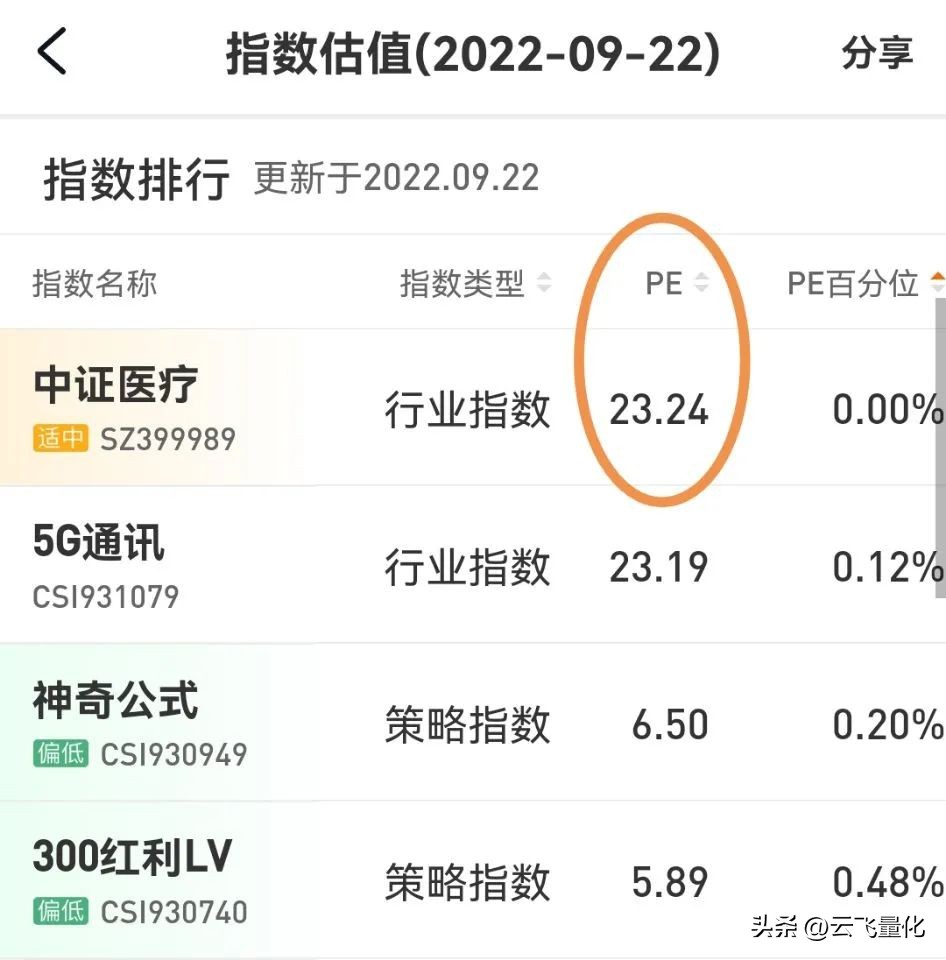Select the 300红利LV index row
This screenshot has height=960, width=946.
[x=133, y=856]
